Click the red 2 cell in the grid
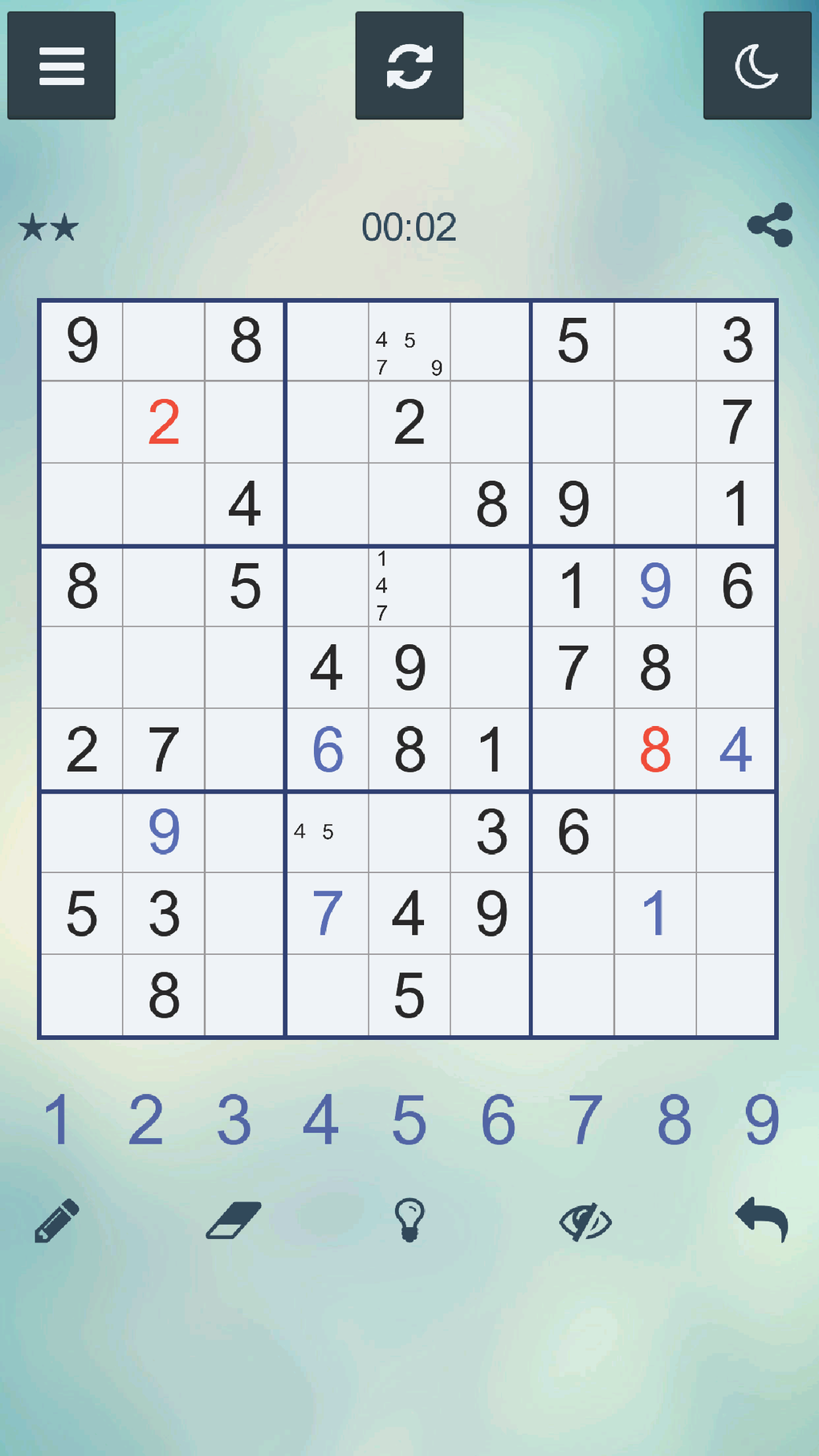This screenshot has width=819, height=1456. pos(163,422)
